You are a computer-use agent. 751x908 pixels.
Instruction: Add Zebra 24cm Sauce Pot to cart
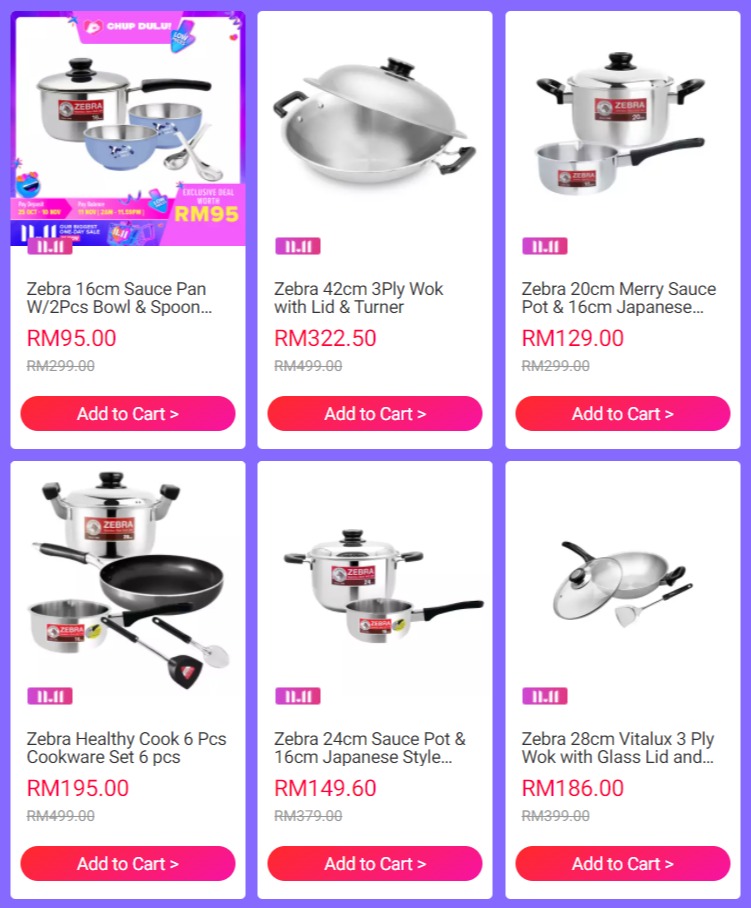[375, 863]
